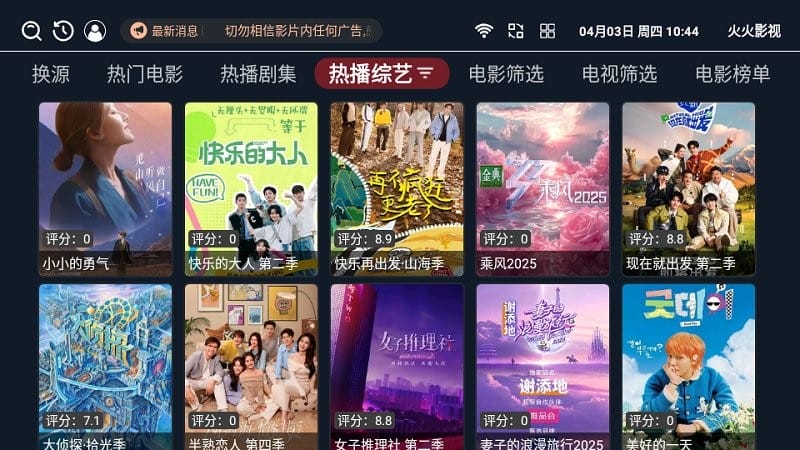The height and width of the screenshot is (450, 800).
Task: Open the latest news announcement banner
Action: pyautogui.click(x=251, y=31)
